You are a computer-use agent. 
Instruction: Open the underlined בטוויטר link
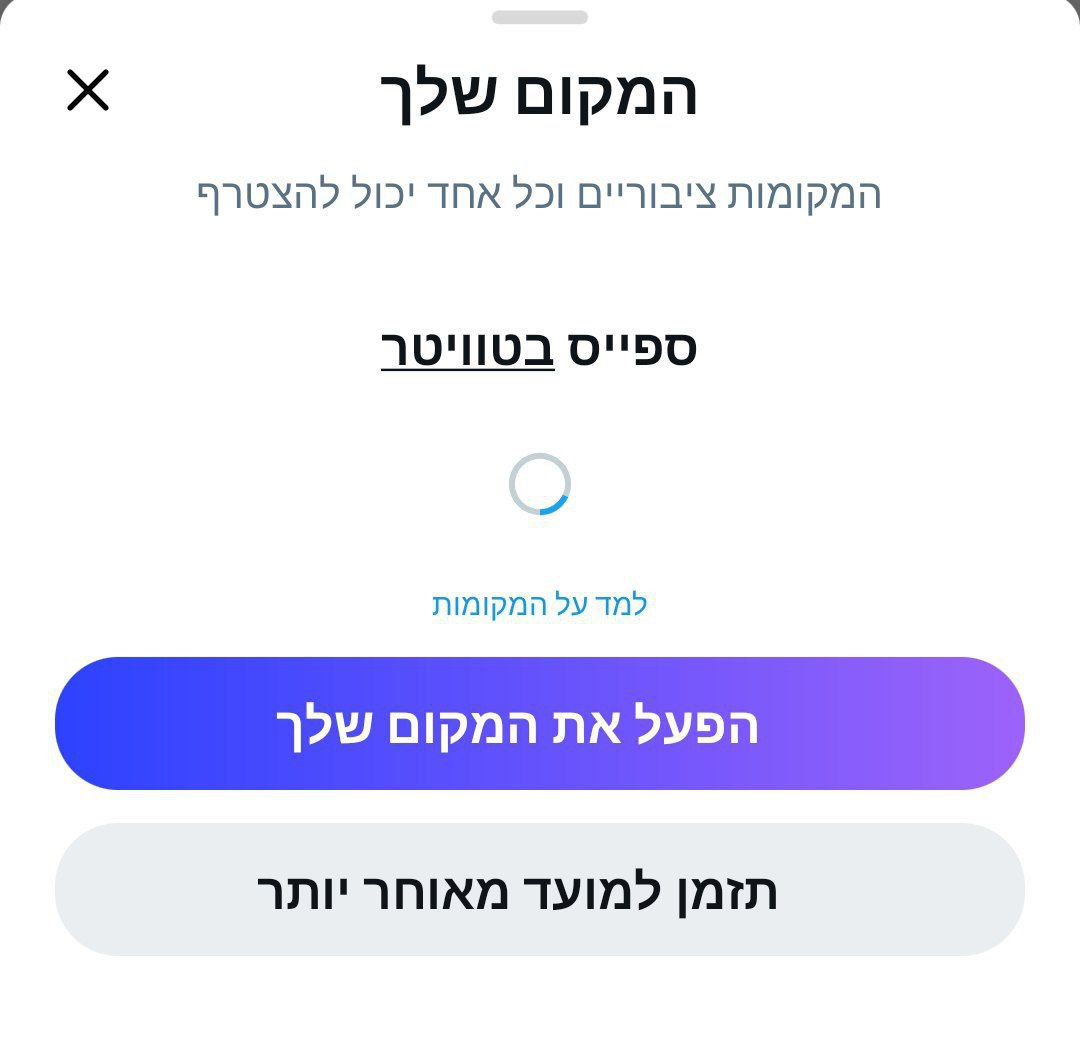[467, 348]
